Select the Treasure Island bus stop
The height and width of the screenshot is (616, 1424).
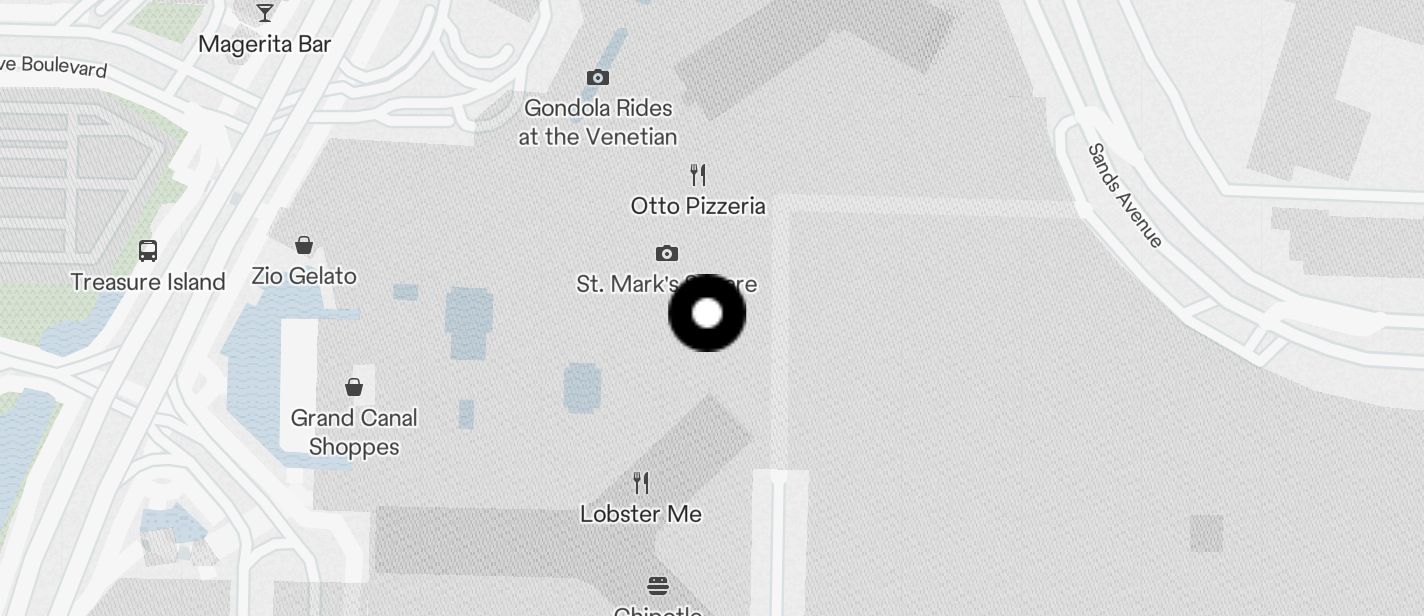coord(148,251)
